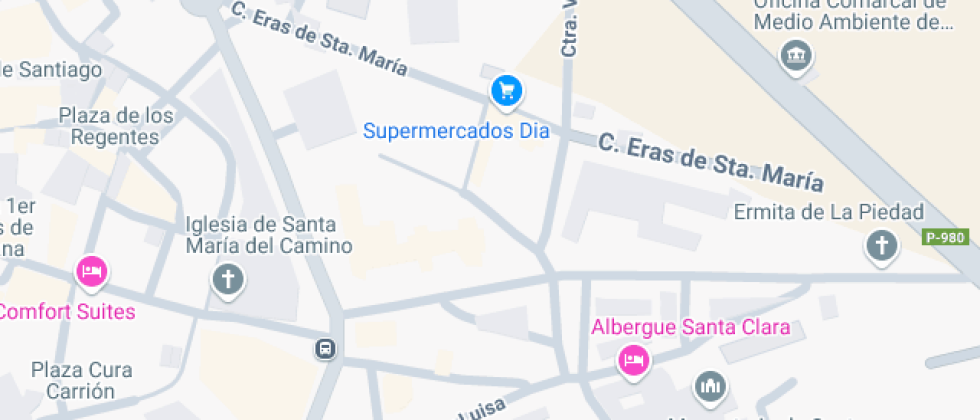Open the Comfort Suites lodging marker
The width and height of the screenshot is (980, 420).
click(x=92, y=271)
